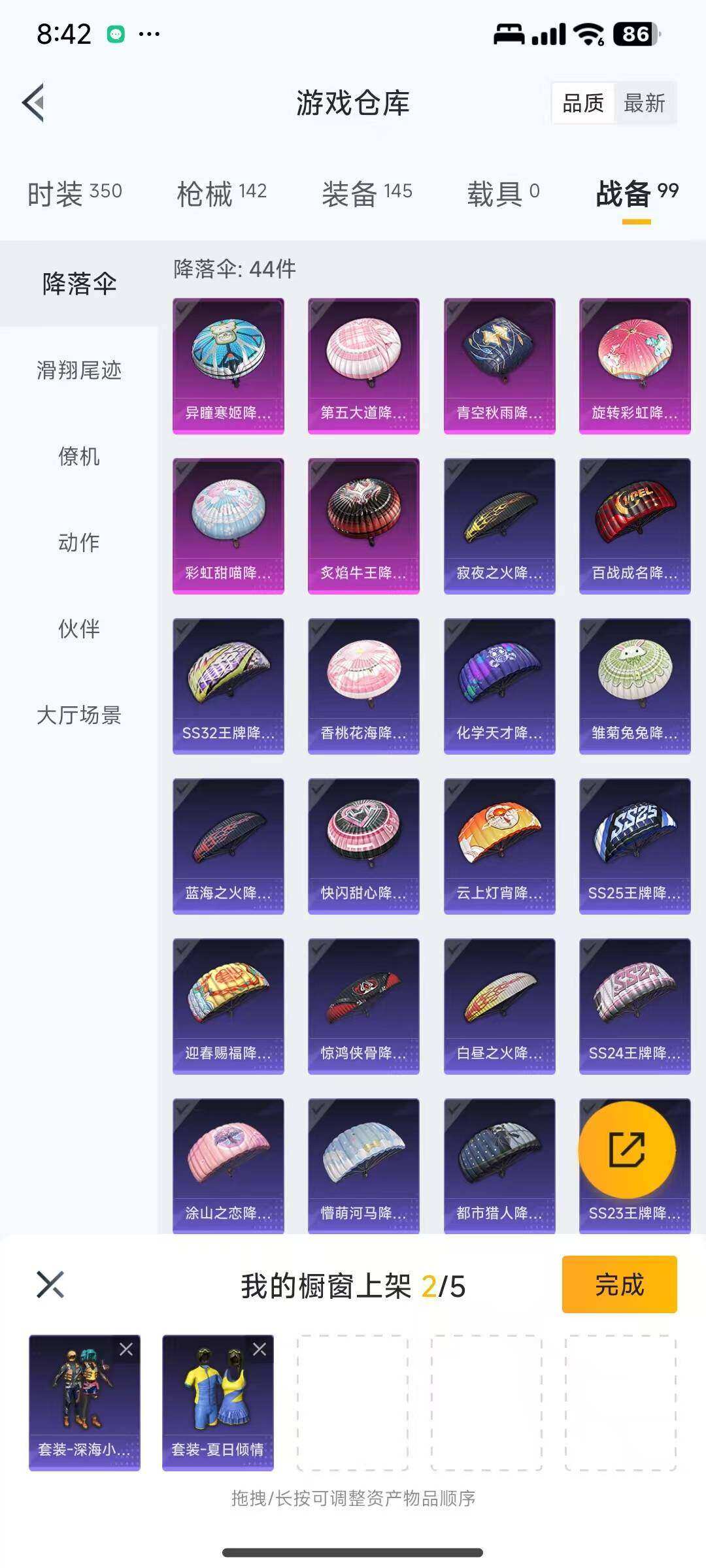The height and width of the screenshot is (1568, 706).
Task: Add the 云上灯宵 parachute to showcase
Action: [499, 845]
